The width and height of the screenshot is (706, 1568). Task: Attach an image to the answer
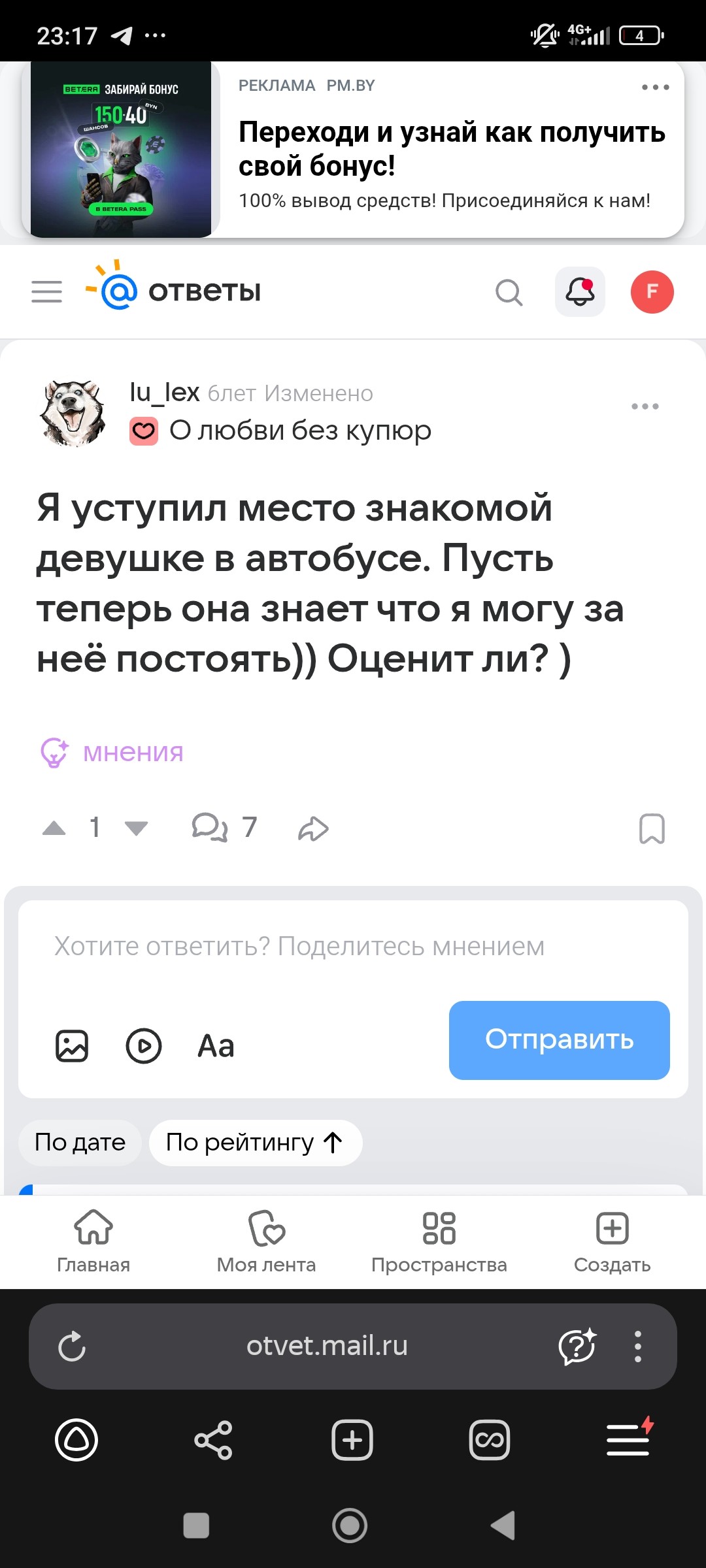[x=72, y=1045]
